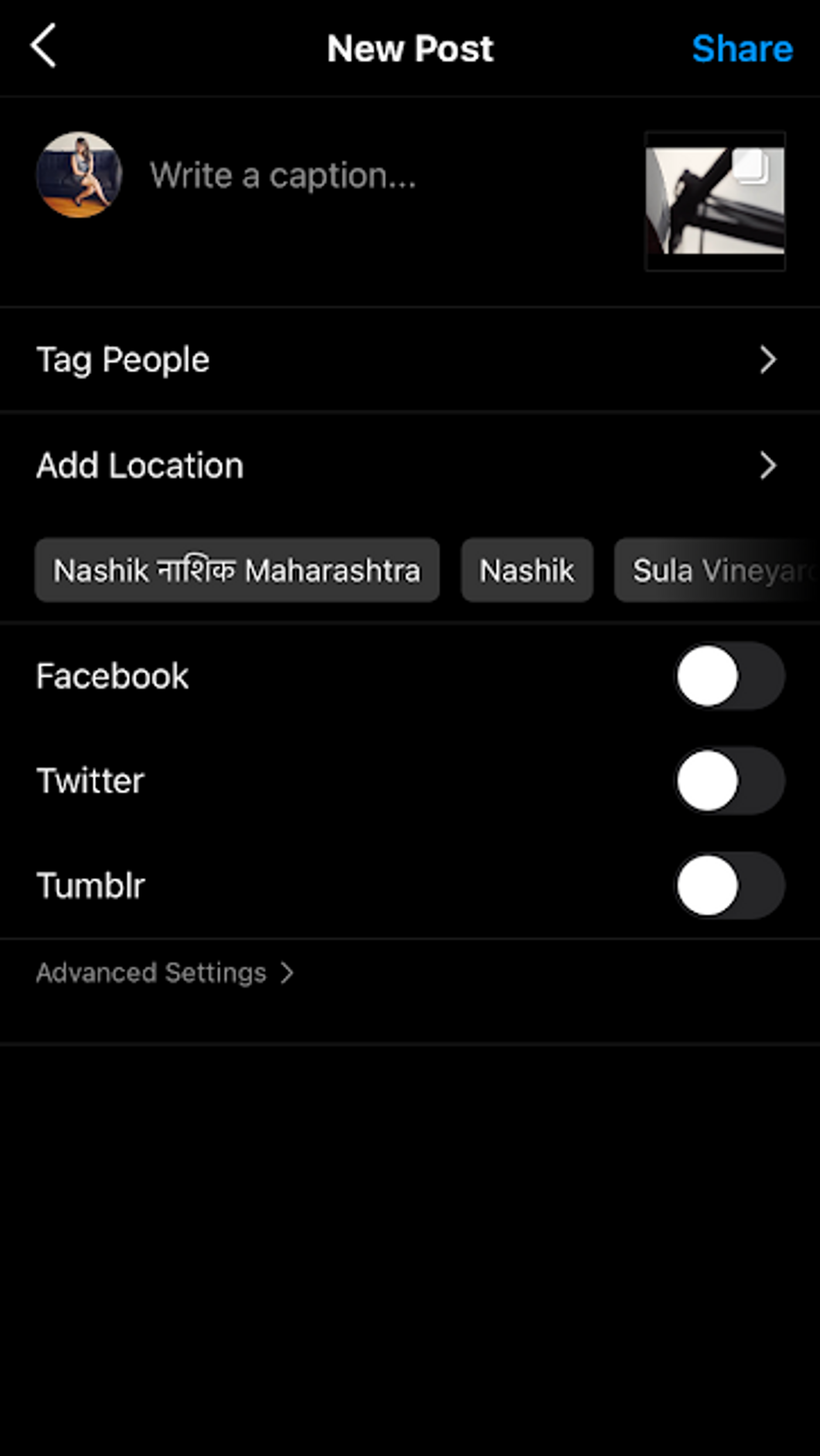
Task: Tap the chevron beside Add Location
Action: tap(768, 465)
